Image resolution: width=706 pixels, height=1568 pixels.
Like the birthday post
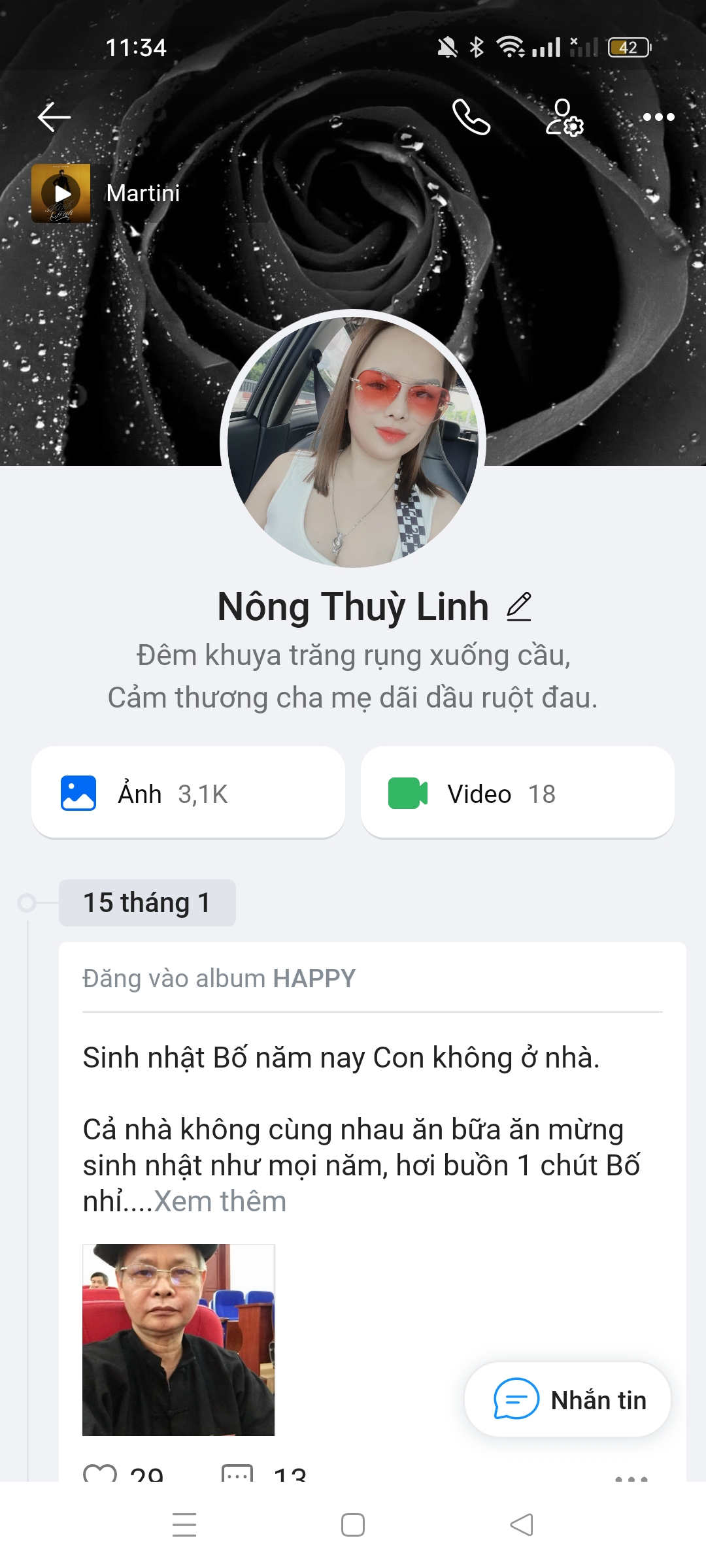[100, 1474]
